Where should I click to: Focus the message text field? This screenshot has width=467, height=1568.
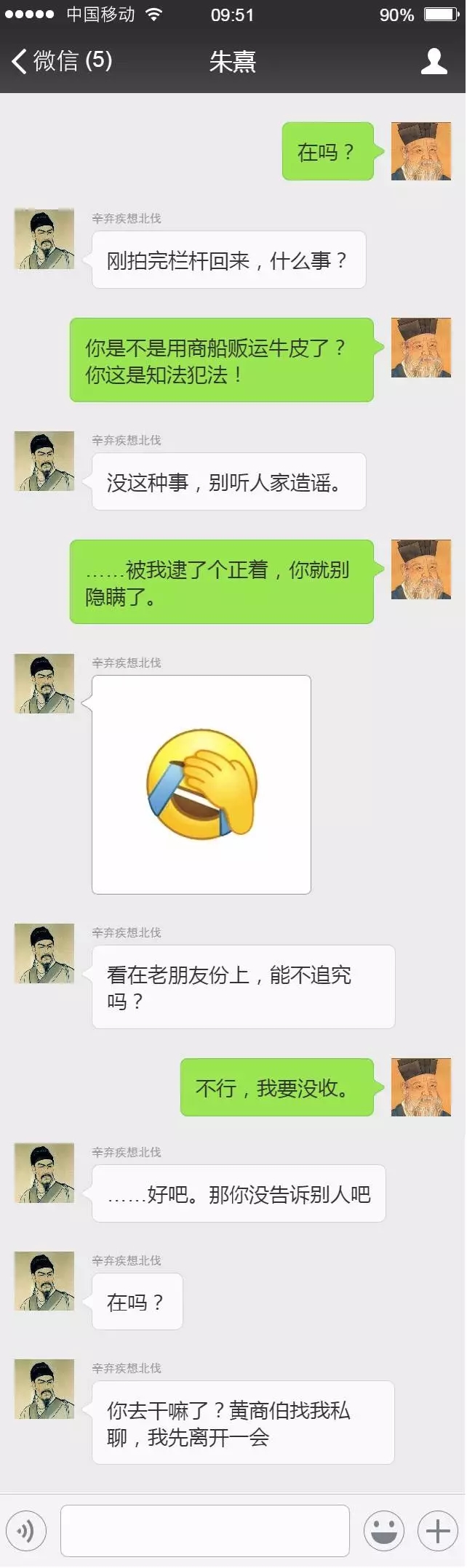[x=205, y=1530]
